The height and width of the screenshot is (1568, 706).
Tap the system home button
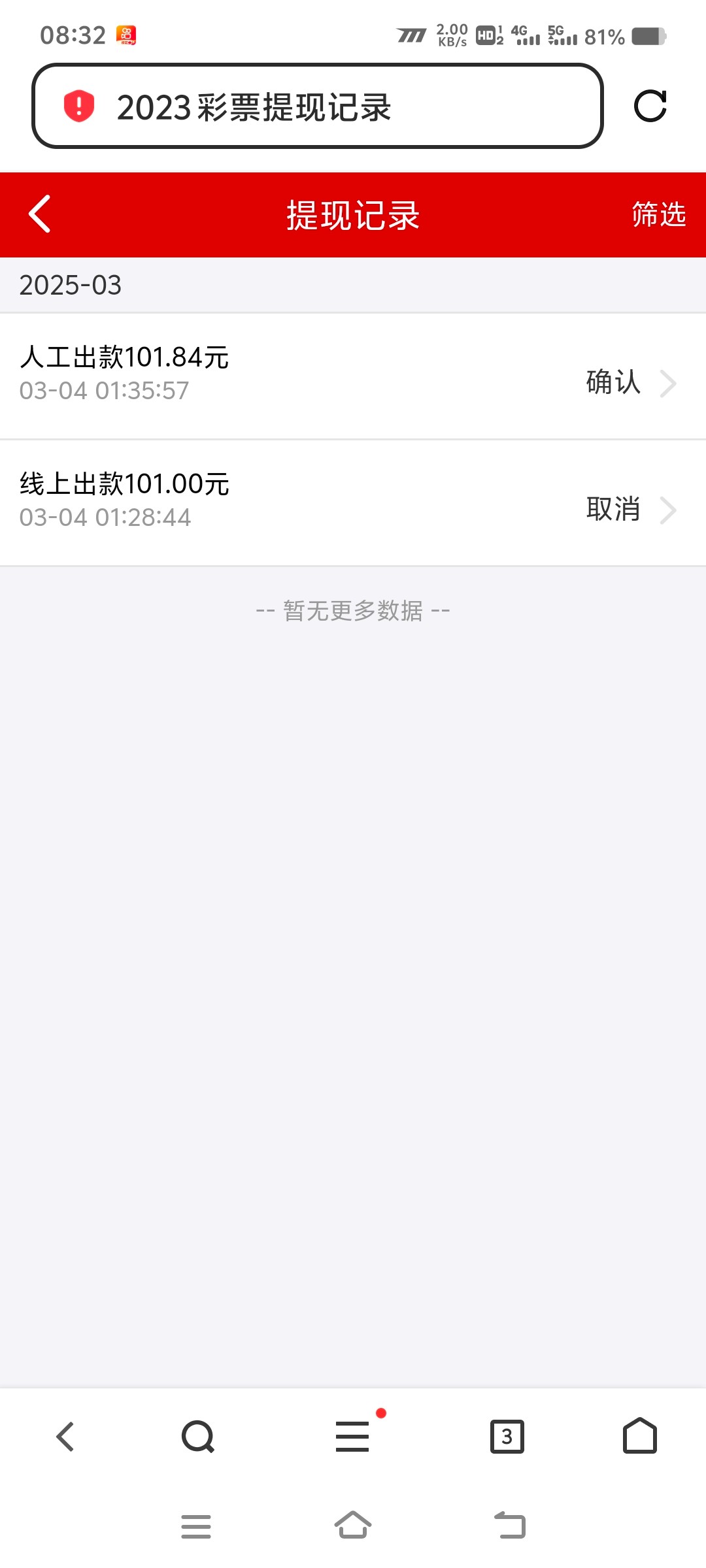(x=353, y=1526)
